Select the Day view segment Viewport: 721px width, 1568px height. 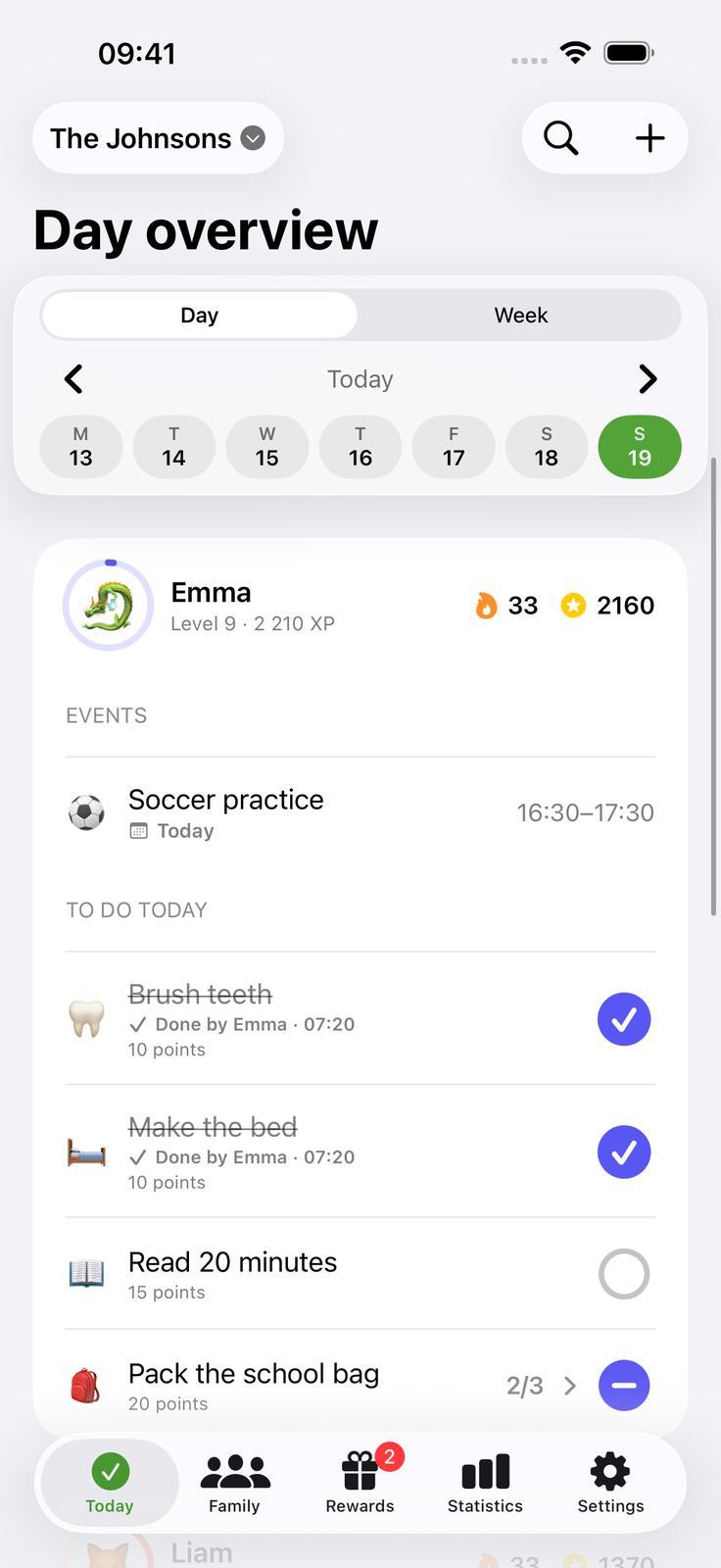pyautogui.click(x=200, y=316)
